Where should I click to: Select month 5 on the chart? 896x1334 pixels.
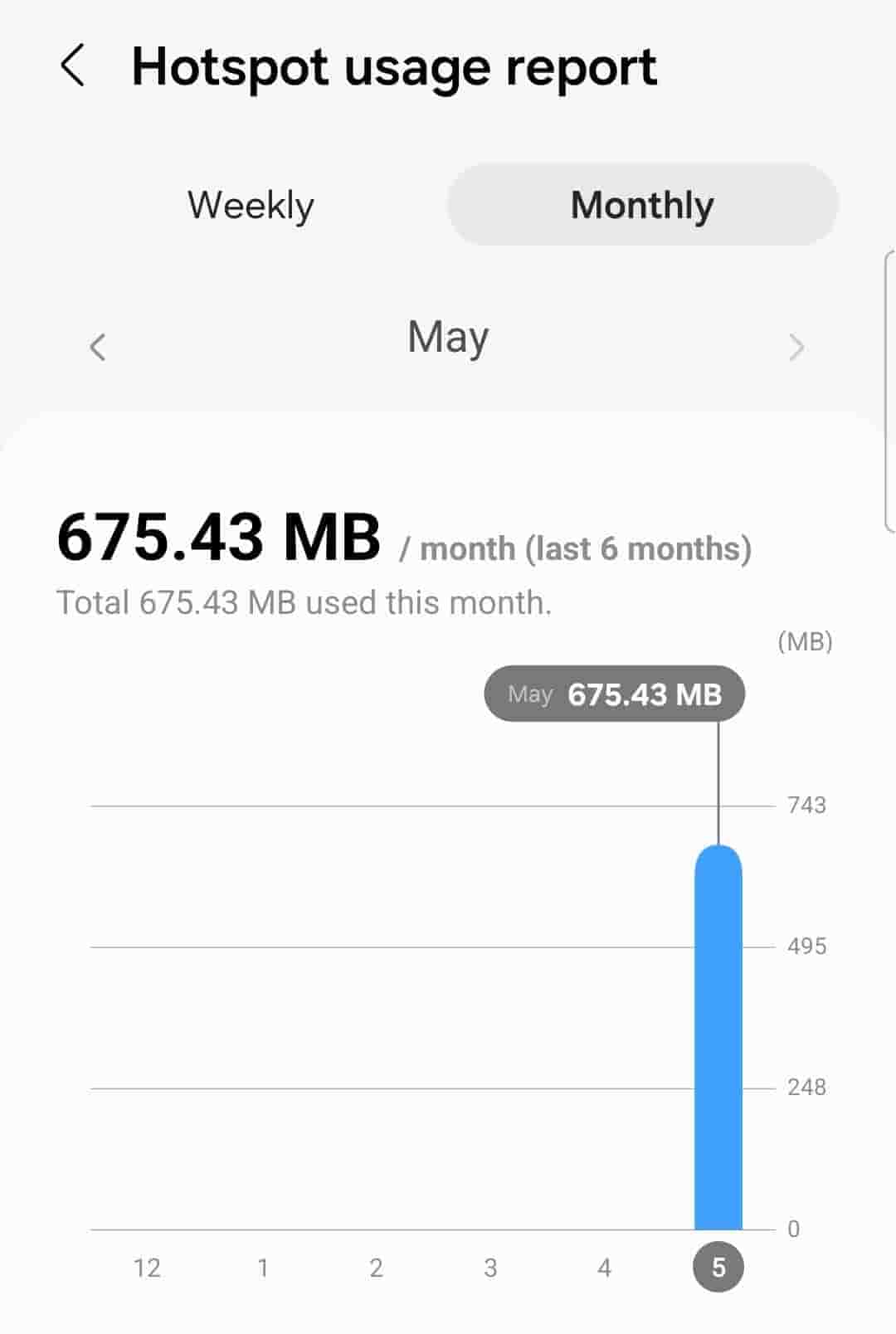tap(718, 1268)
